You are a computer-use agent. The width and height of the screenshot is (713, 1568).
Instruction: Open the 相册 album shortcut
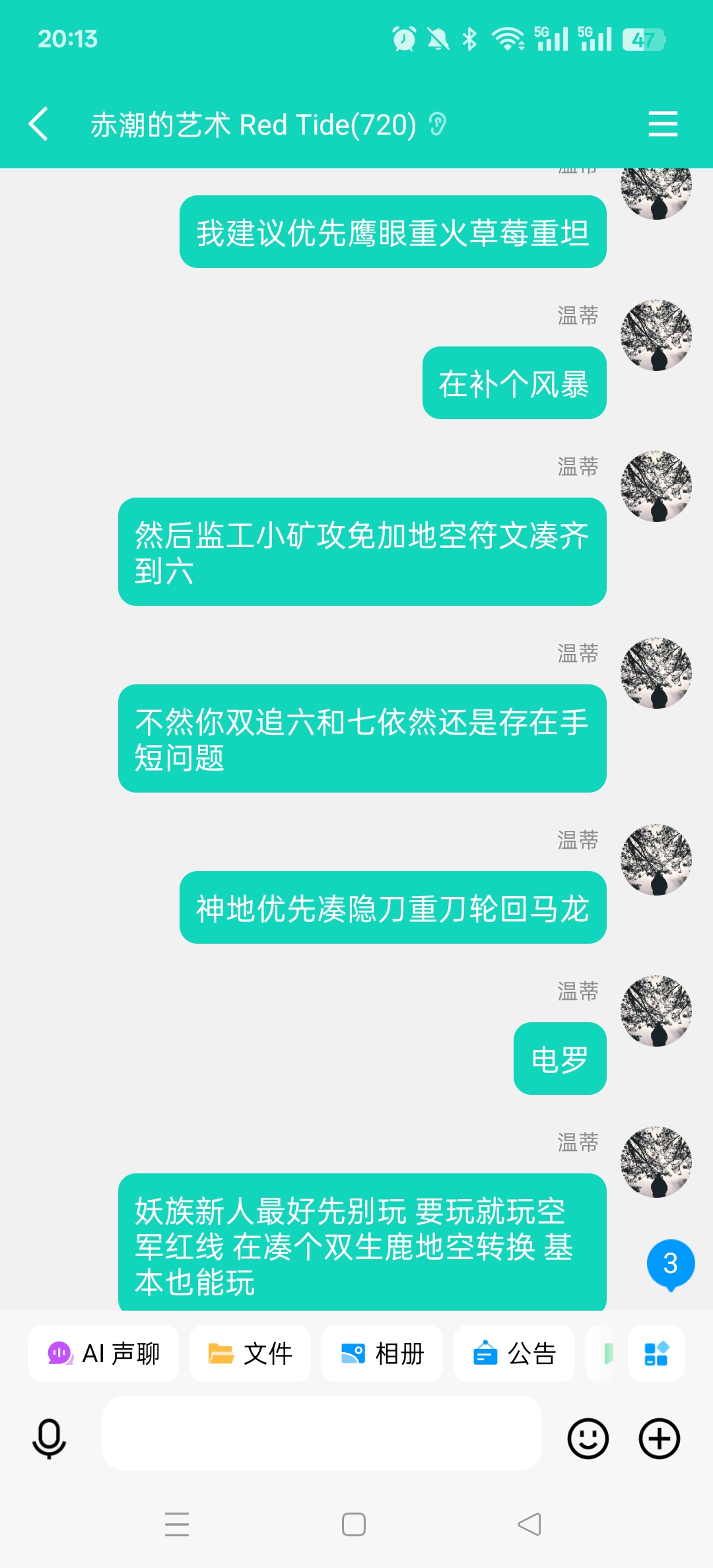click(x=382, y=1354)
